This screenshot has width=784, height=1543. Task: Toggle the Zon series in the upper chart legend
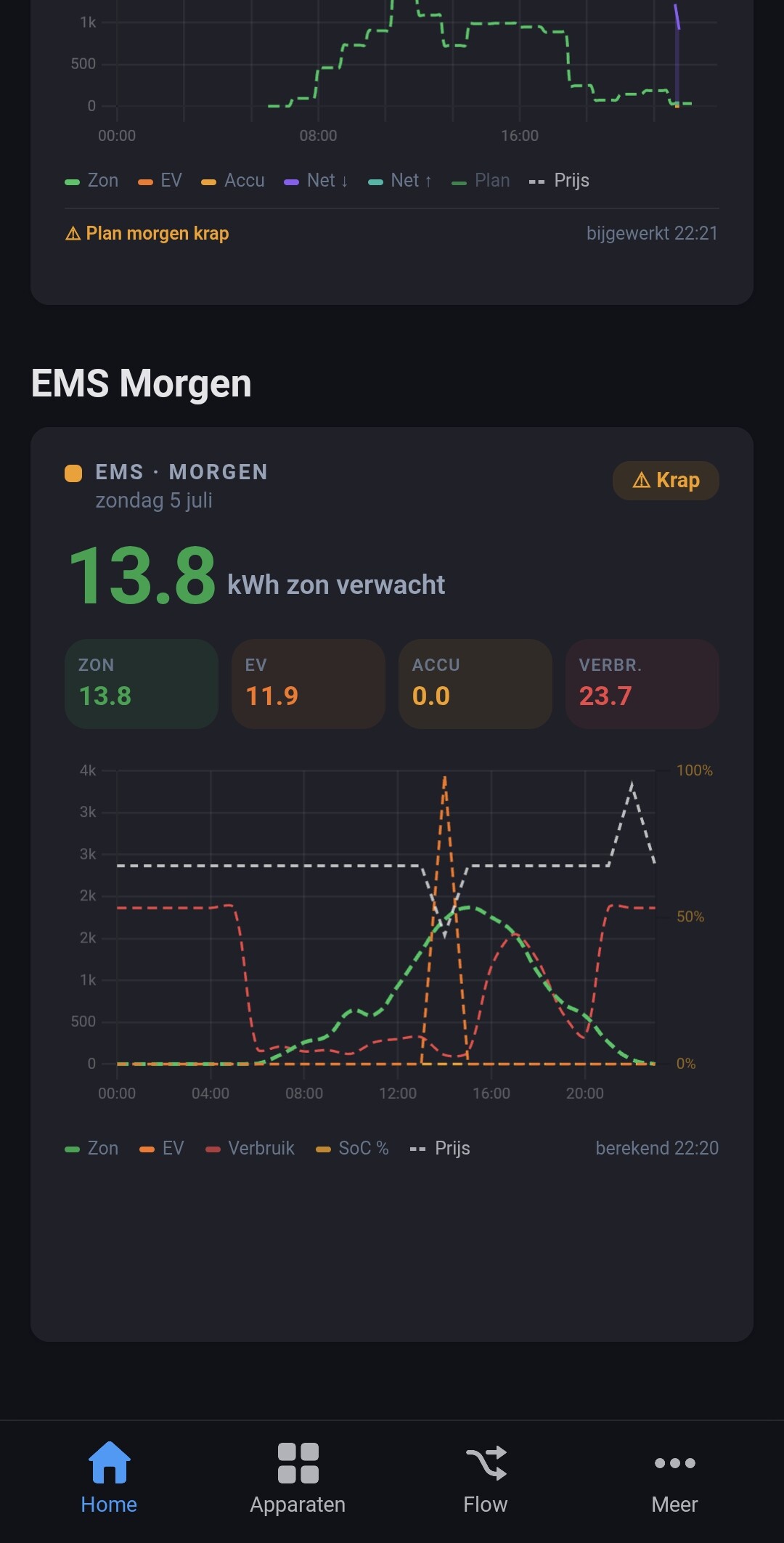(x=91, y=181)
